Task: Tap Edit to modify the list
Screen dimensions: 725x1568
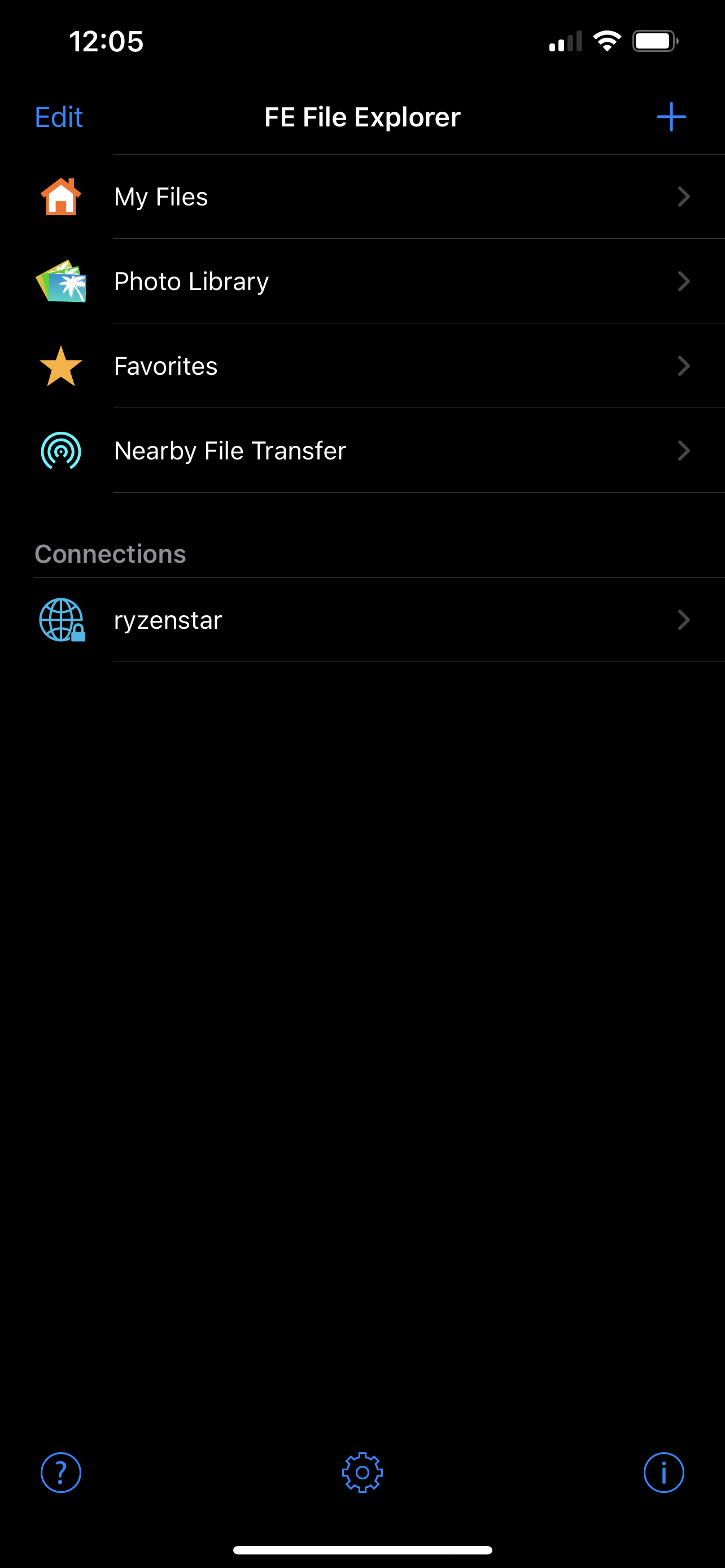Action: click(58, 117)
